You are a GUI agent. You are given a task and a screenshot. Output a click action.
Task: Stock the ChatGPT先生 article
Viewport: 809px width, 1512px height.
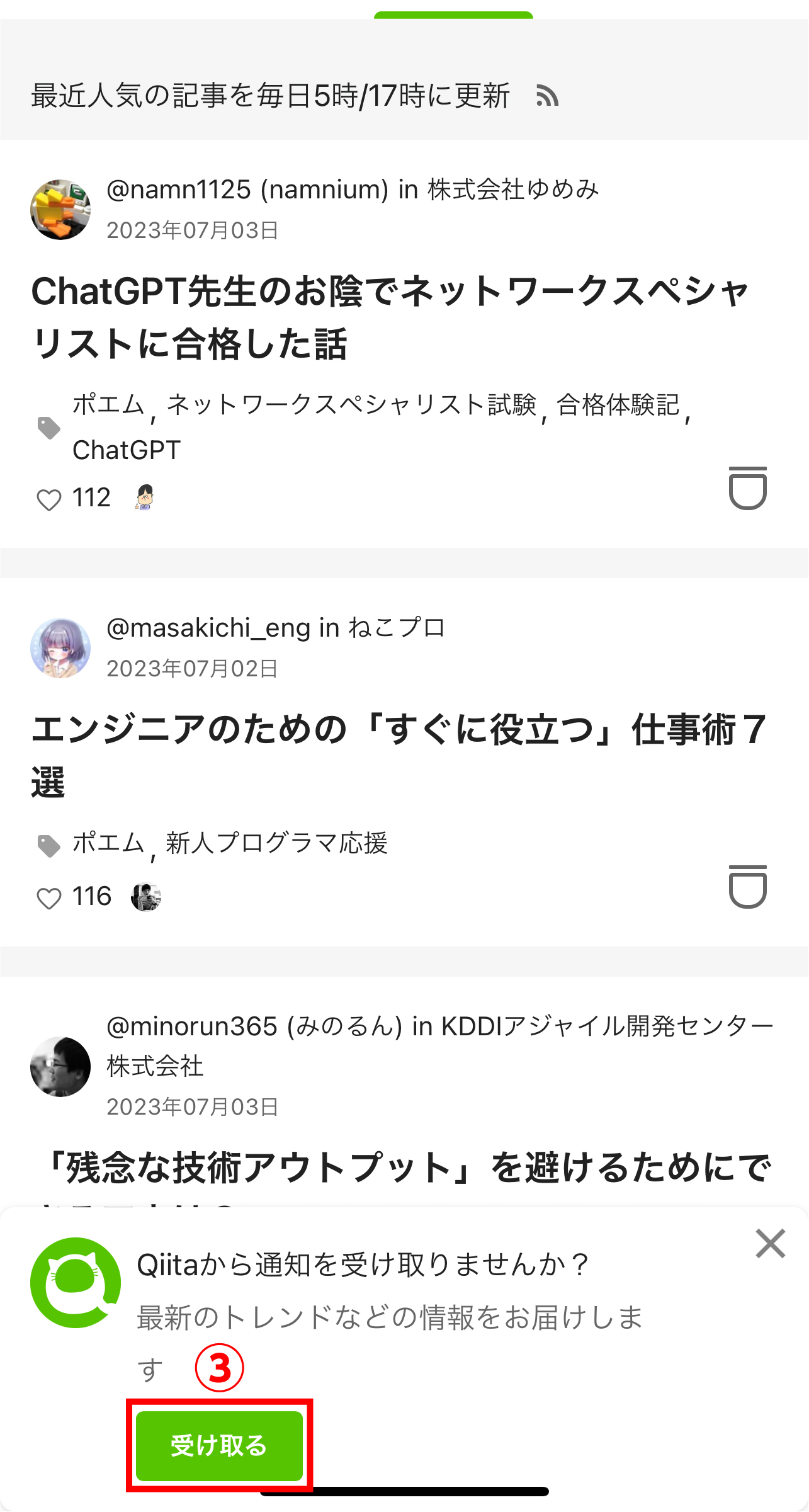point(748,488)
